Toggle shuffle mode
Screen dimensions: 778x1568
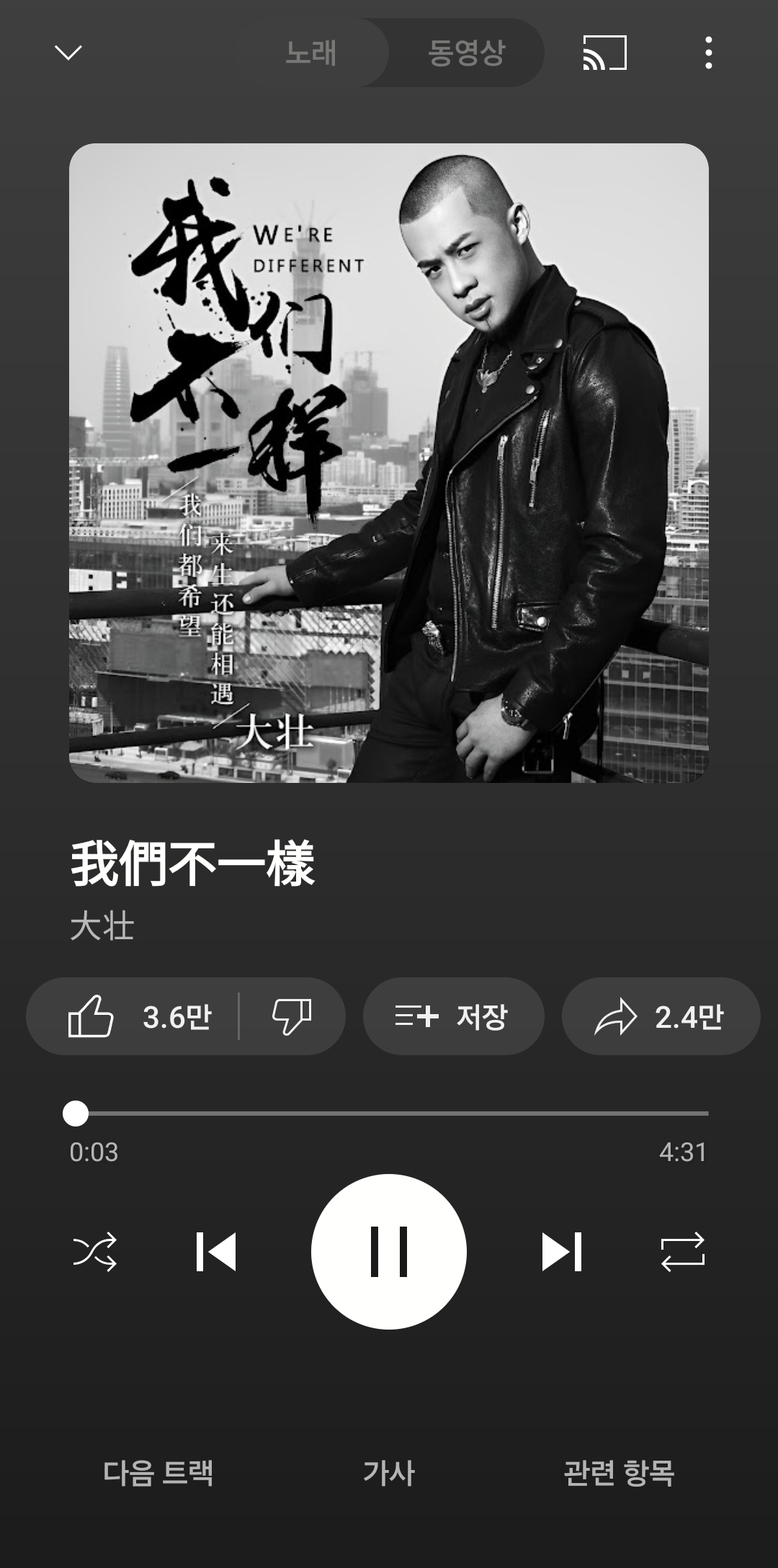tap(94, 1252)
